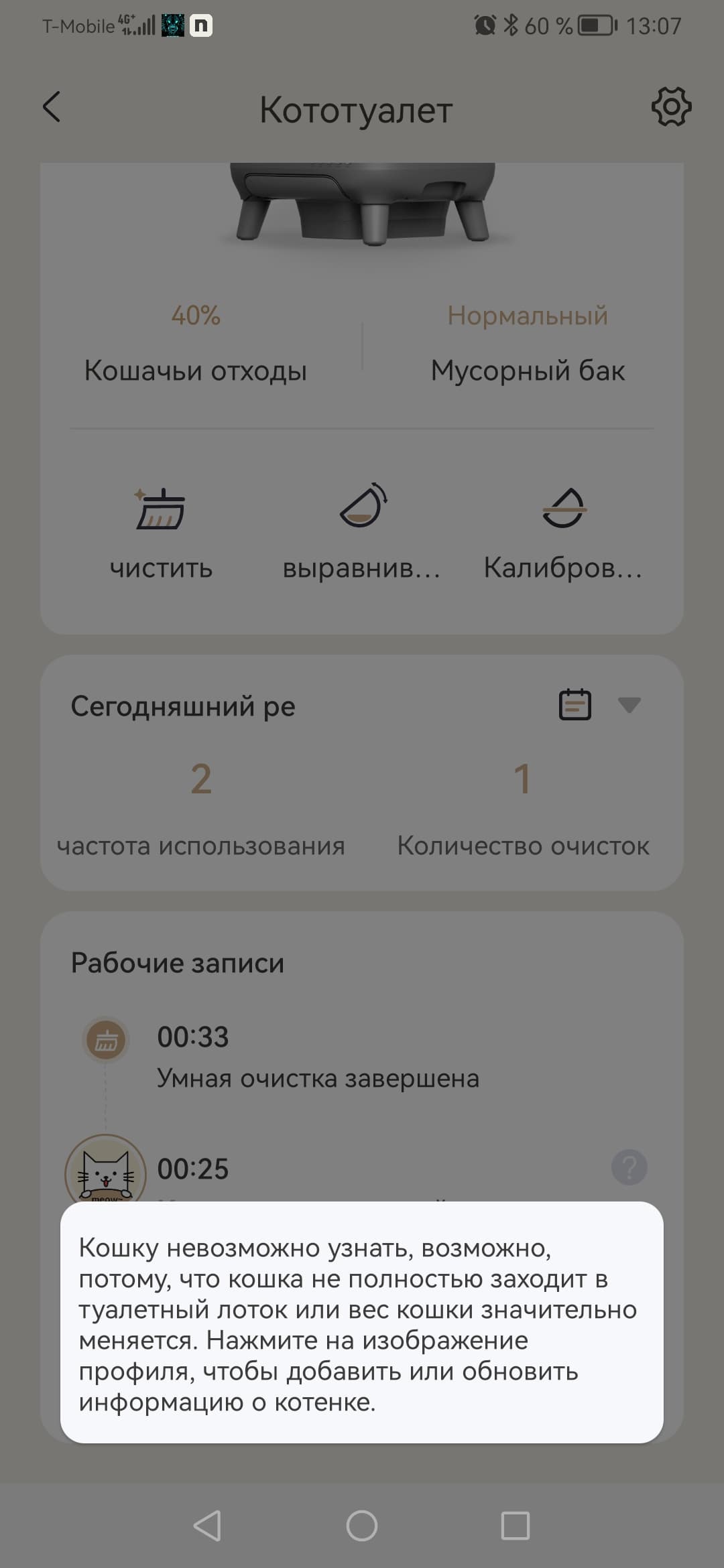The image size is (724, 1568).
Task: Tap the cat profile picture at 00:25
Action: point(105,1171)
